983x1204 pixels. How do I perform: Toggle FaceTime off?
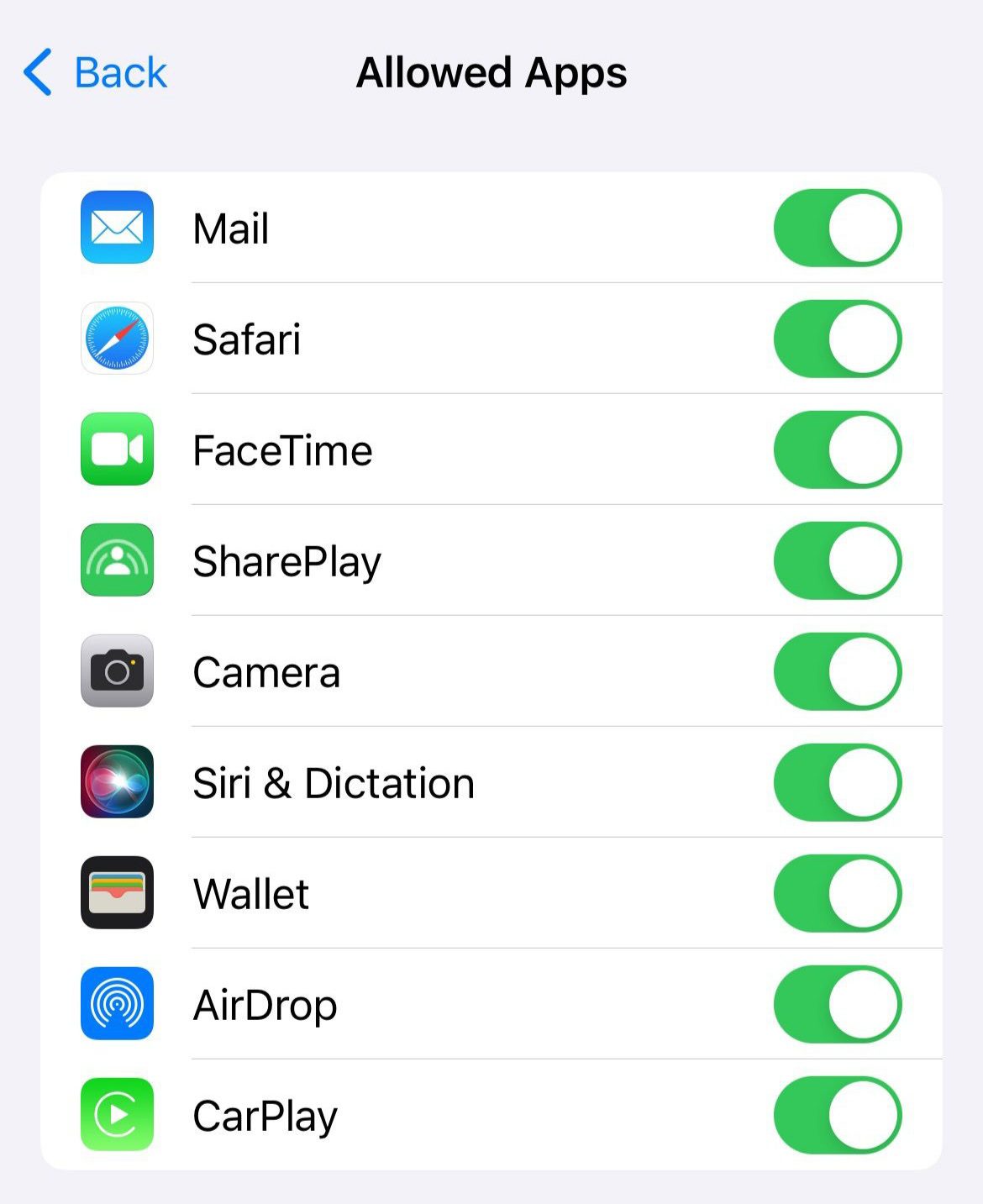(838, 450)
